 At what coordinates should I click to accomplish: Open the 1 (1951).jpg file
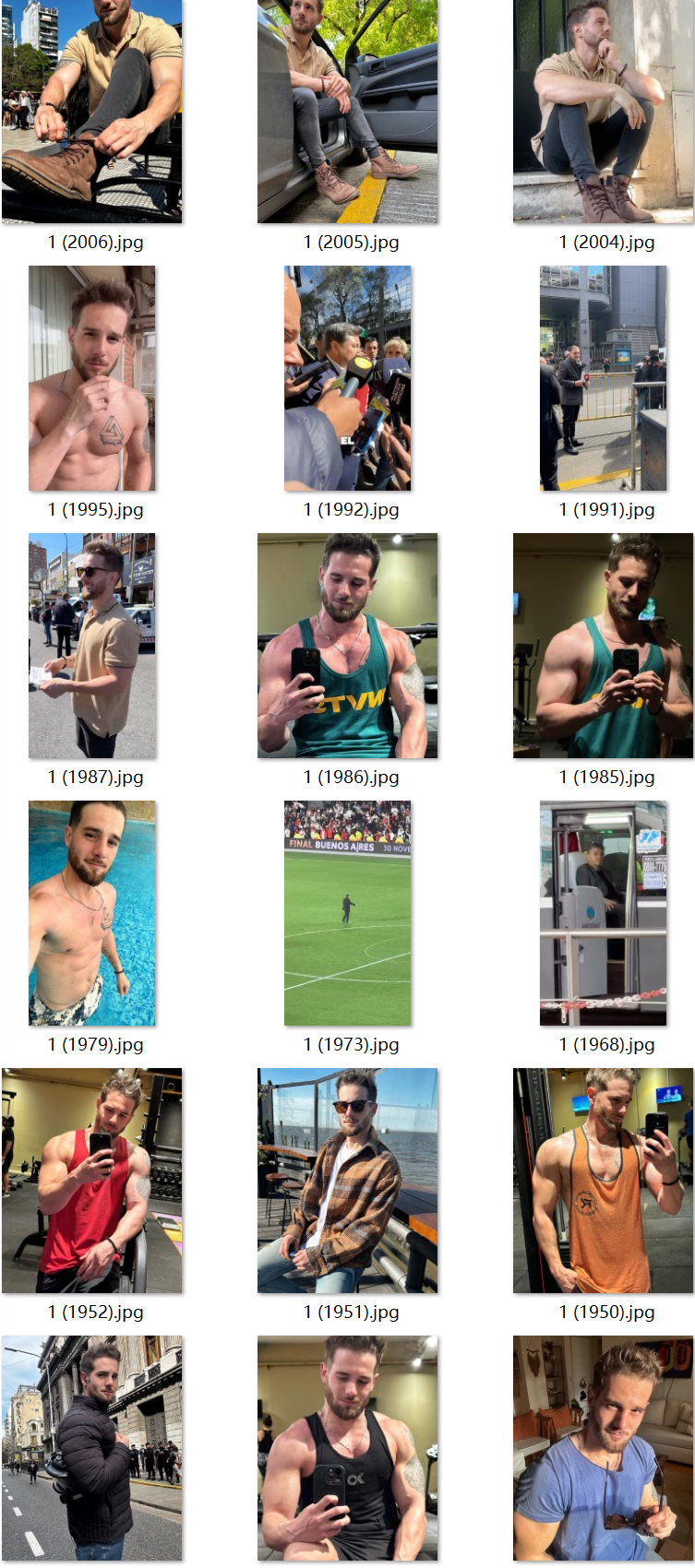(348, 1181)
